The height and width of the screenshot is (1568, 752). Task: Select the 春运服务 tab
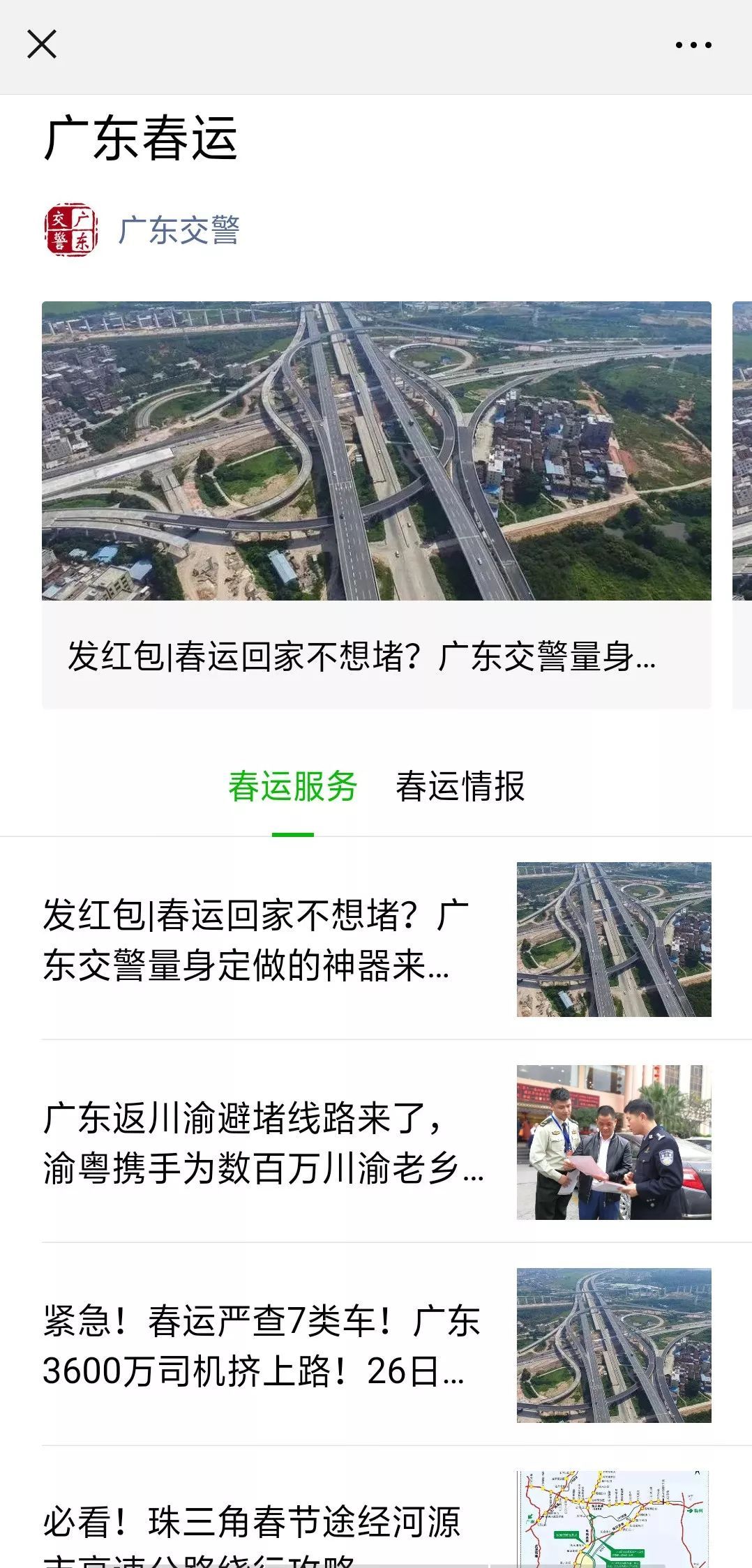[292, 787]
